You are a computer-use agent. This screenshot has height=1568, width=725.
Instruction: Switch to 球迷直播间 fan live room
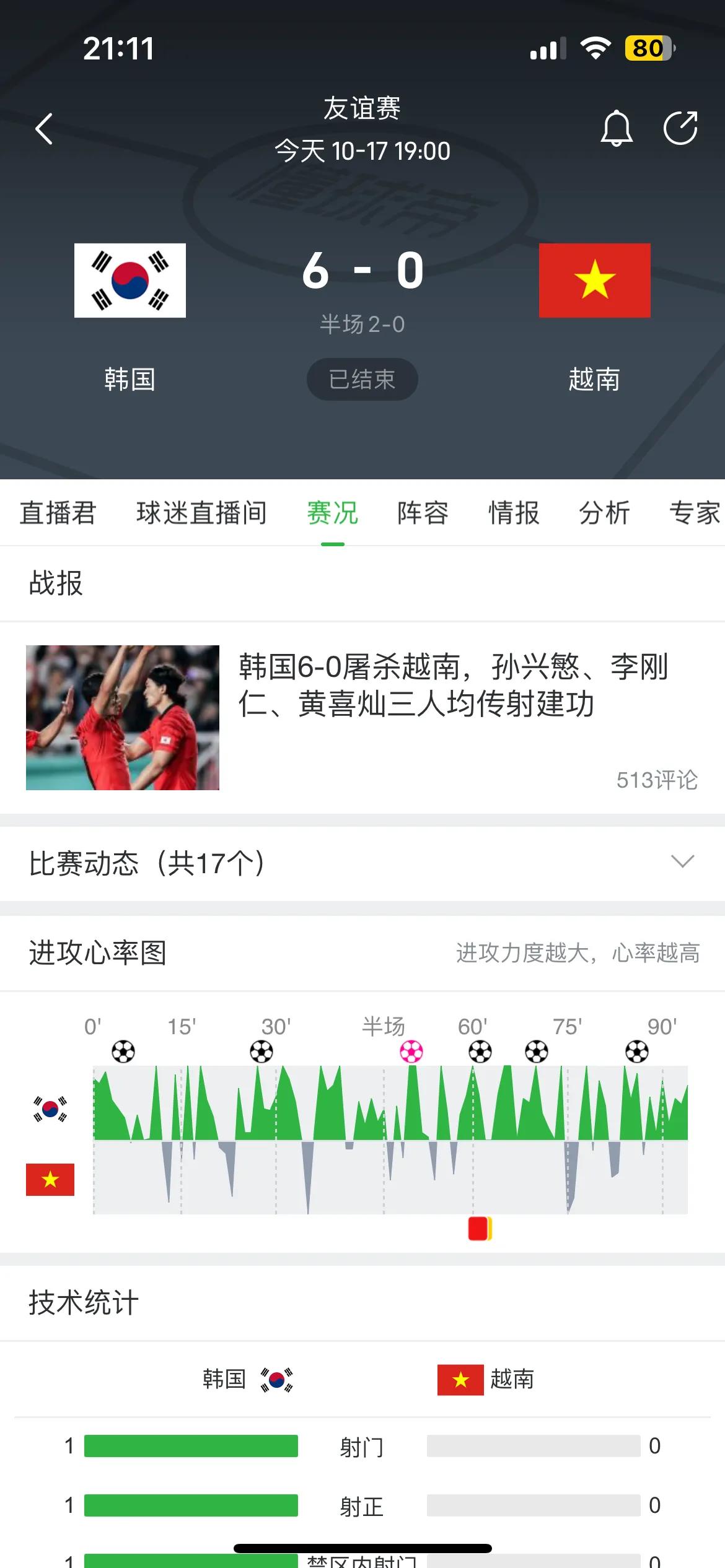click(x=201, y=513)
